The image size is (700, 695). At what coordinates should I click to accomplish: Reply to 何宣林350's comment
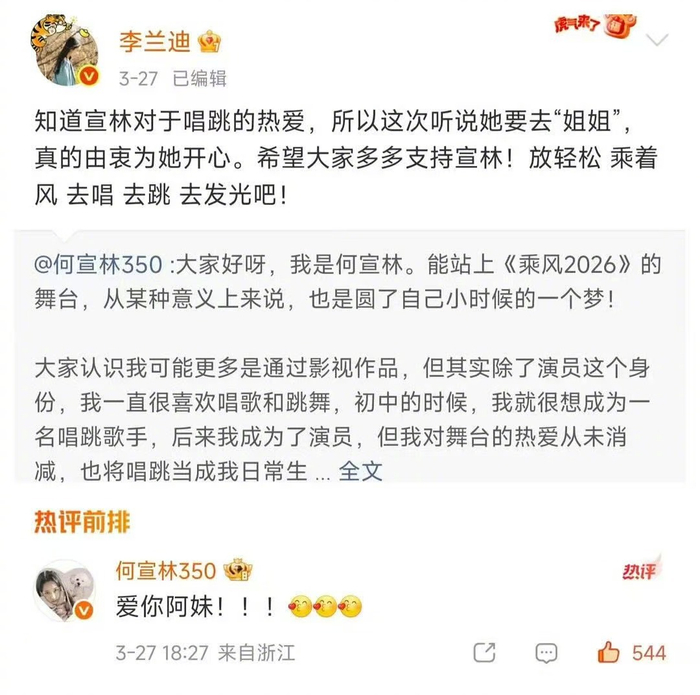pyautogui.click(x=546, y=652)
